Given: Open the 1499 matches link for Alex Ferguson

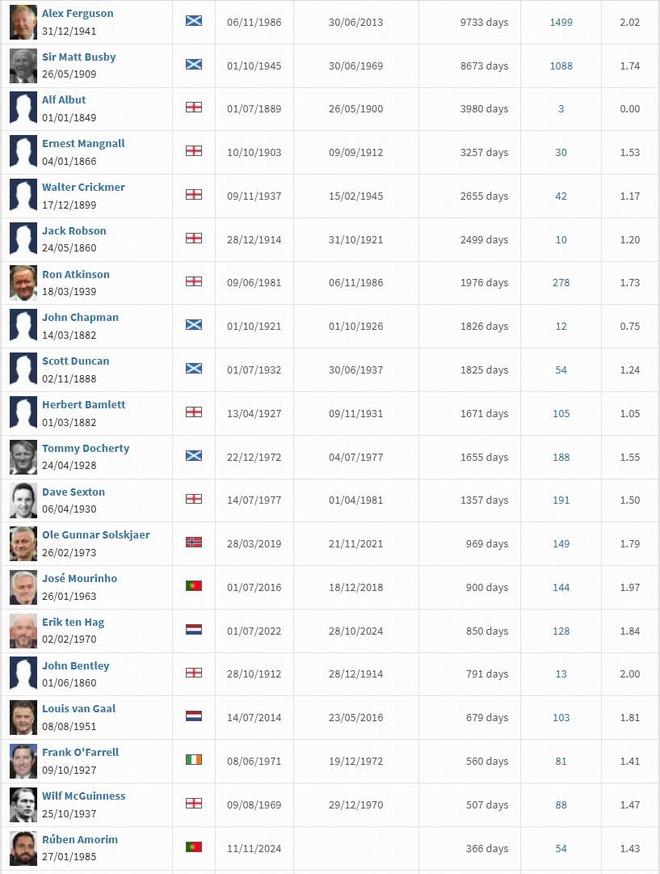Looking at the screenshot, I should (x=561, y=22).
